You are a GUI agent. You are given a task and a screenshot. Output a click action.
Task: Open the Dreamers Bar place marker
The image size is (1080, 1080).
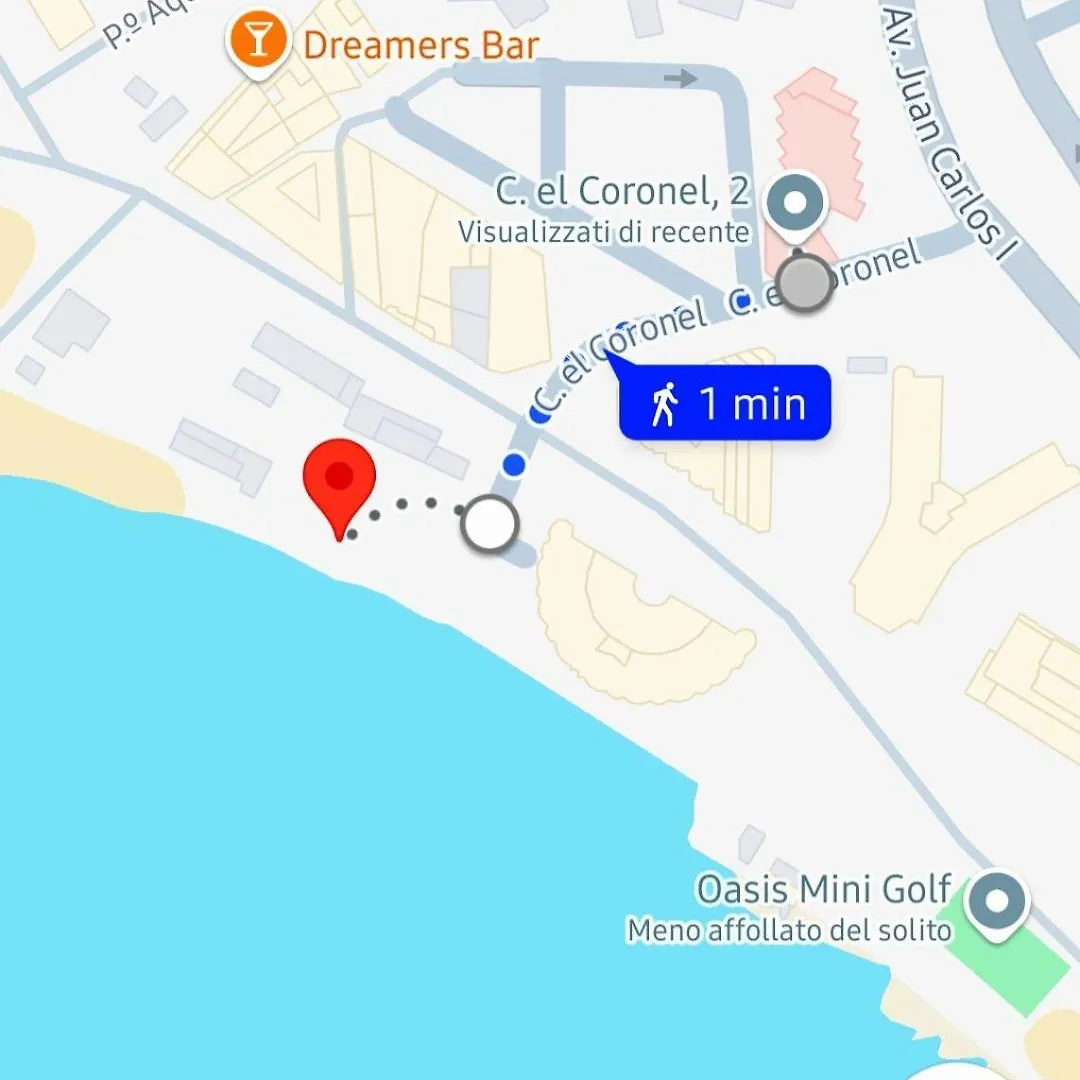tap(258, 44)
